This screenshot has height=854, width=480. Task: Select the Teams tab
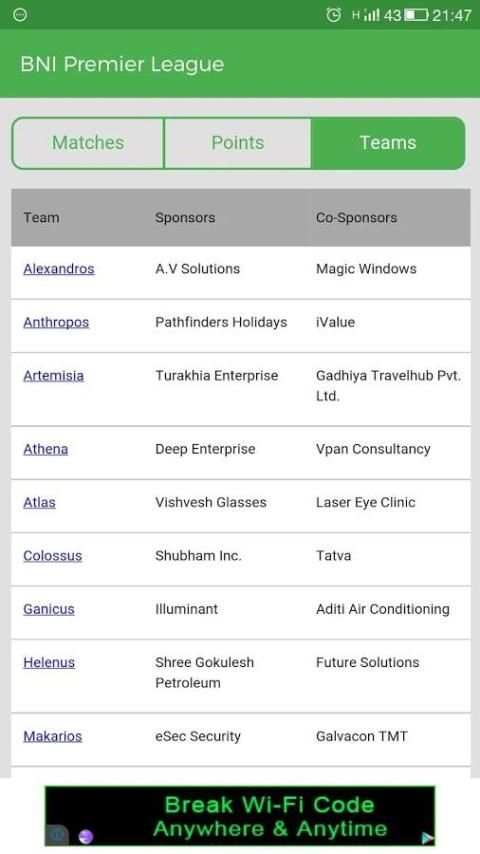coord(388,143)
